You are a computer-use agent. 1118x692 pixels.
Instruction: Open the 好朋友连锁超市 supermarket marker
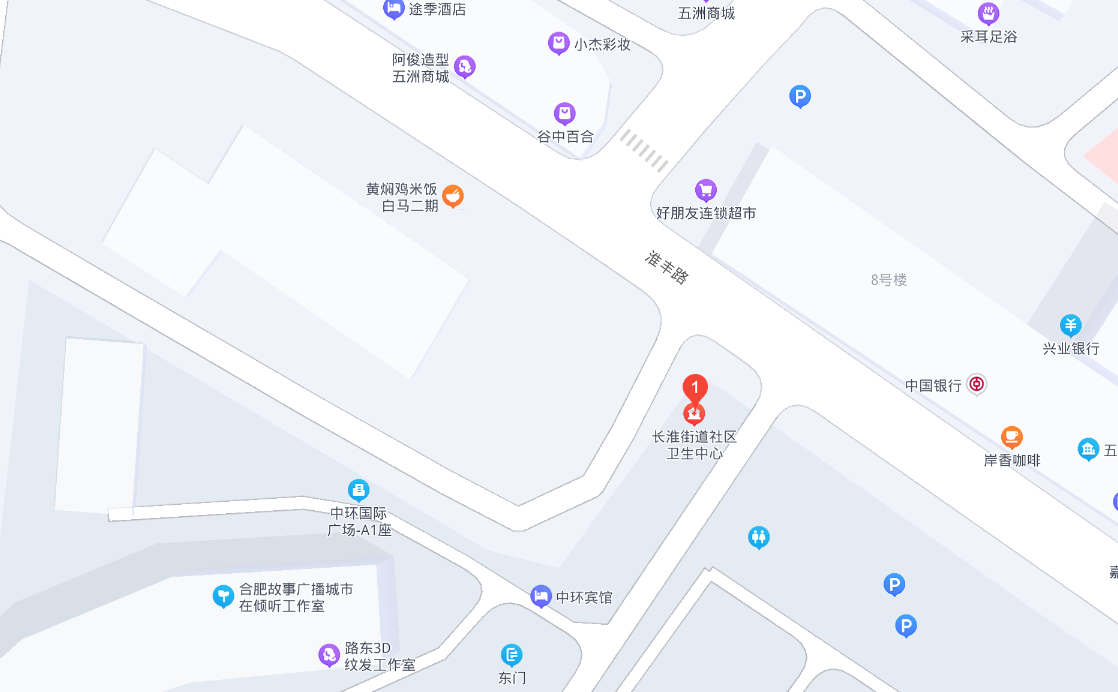click(706, 190)
